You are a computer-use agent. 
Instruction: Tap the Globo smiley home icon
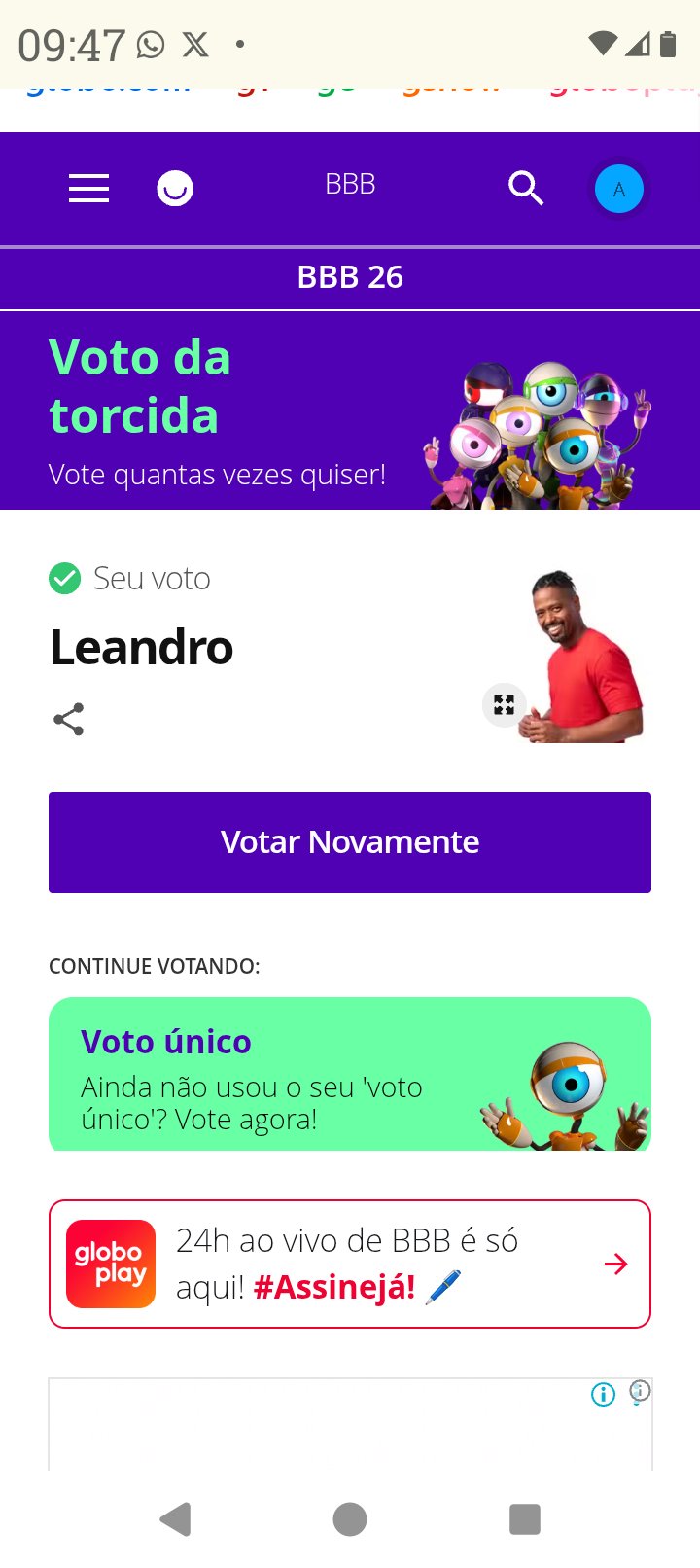point(175,188)
